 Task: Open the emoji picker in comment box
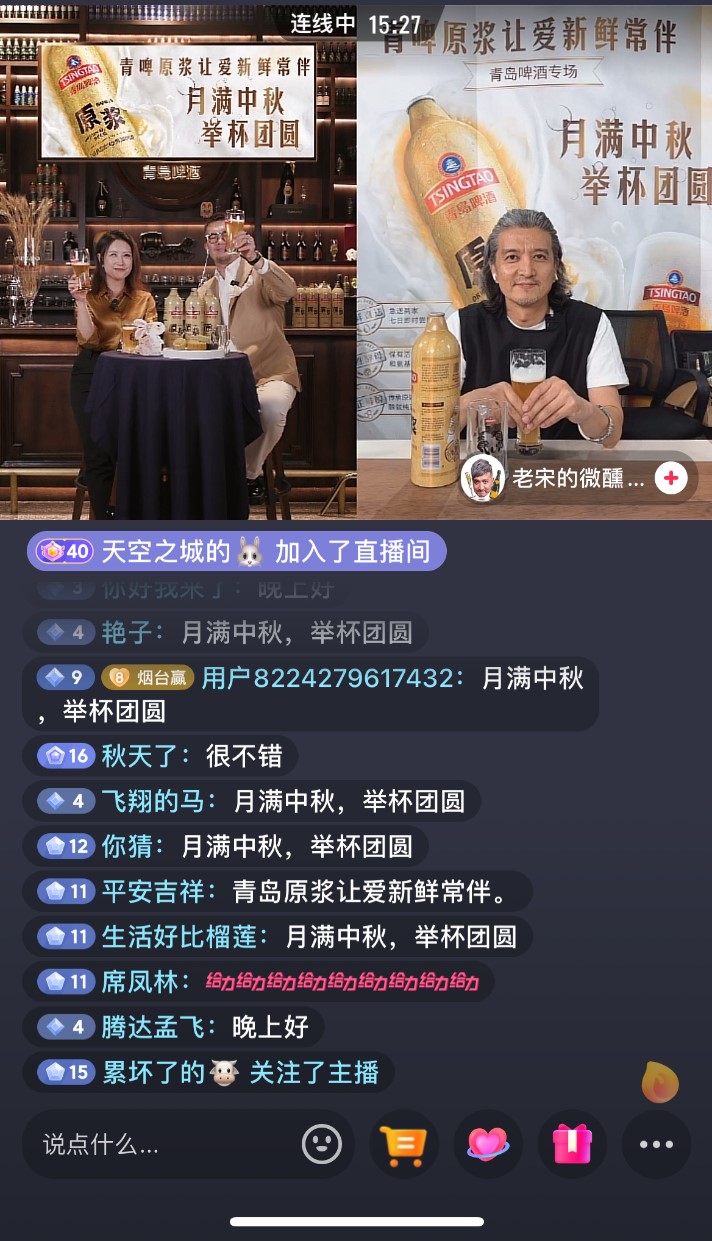(x=322, y=1144)
